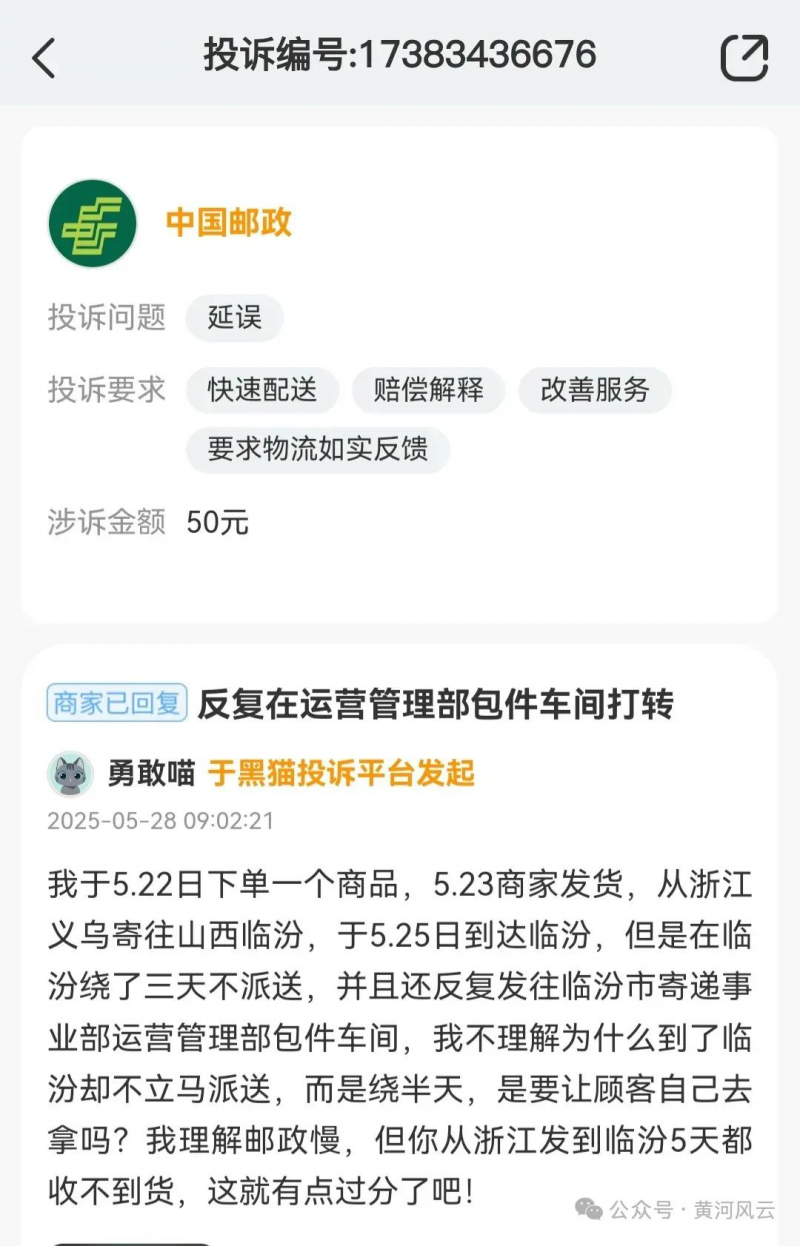The image size is (800, 1246).
Task: Expand the complaint card for 中国邮政
Action: pos(400,370)
